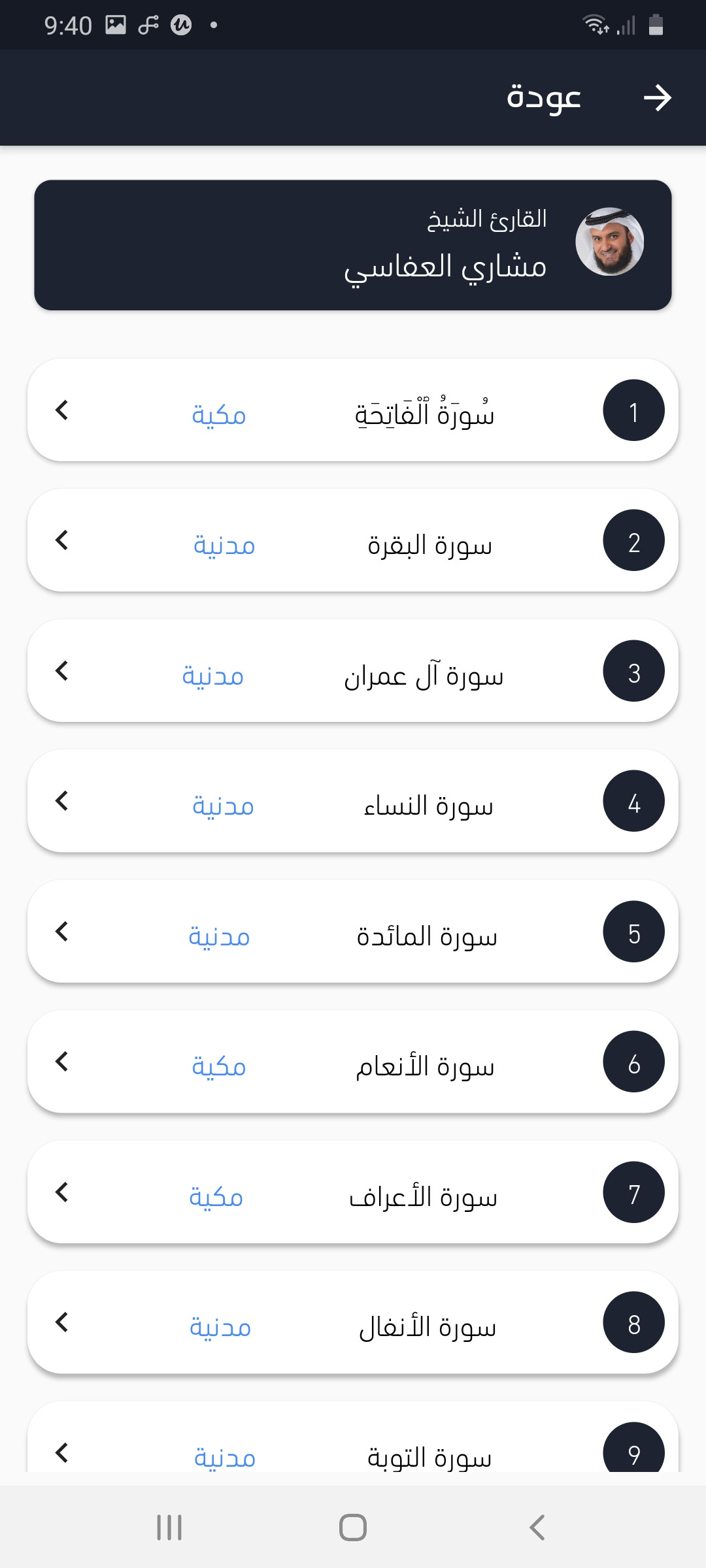706x1568 pixels.
Task: Select سورة الأعراف row
Action: click(353, 1192)
